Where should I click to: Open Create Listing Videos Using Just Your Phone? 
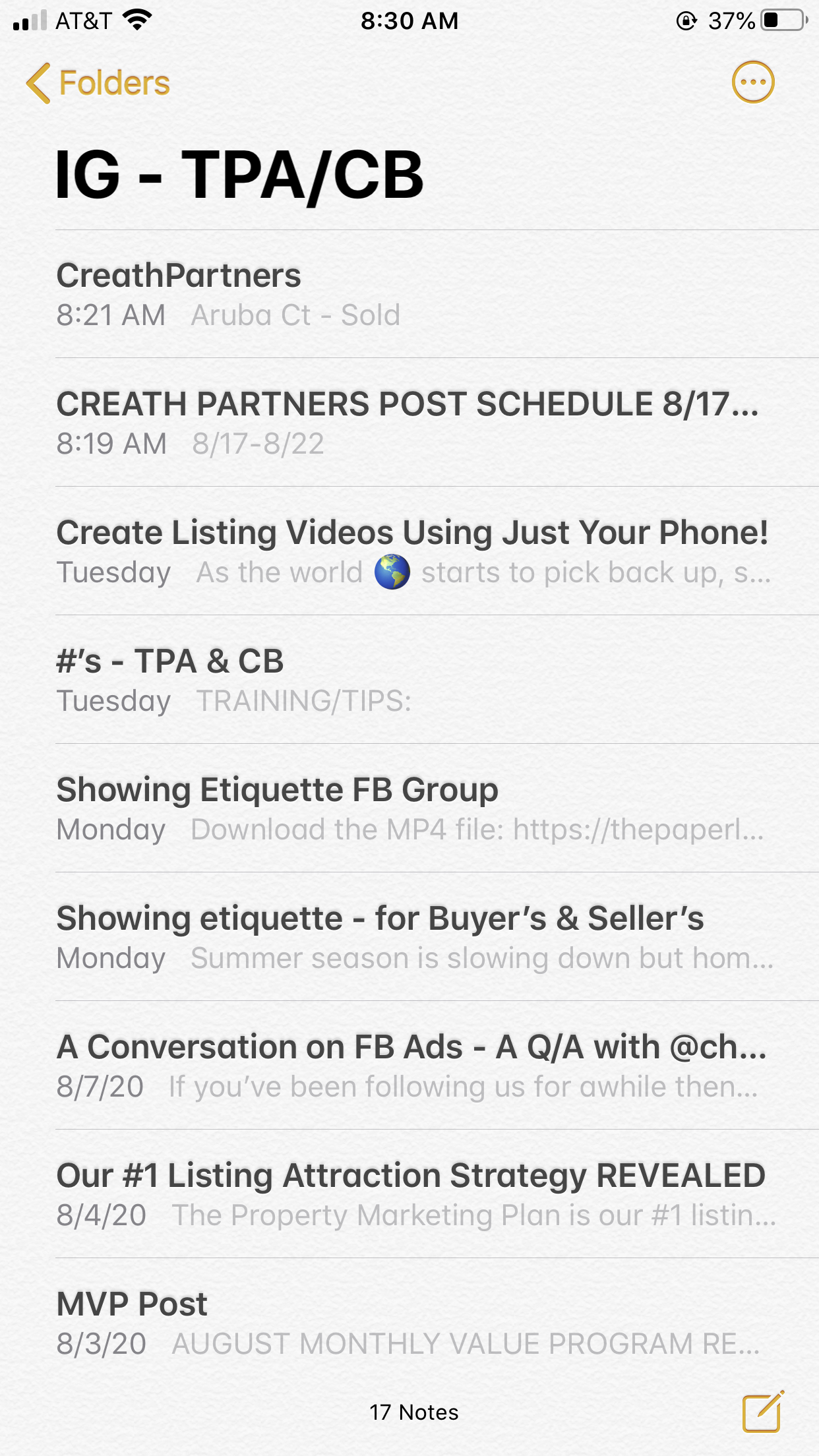(409, 551)
